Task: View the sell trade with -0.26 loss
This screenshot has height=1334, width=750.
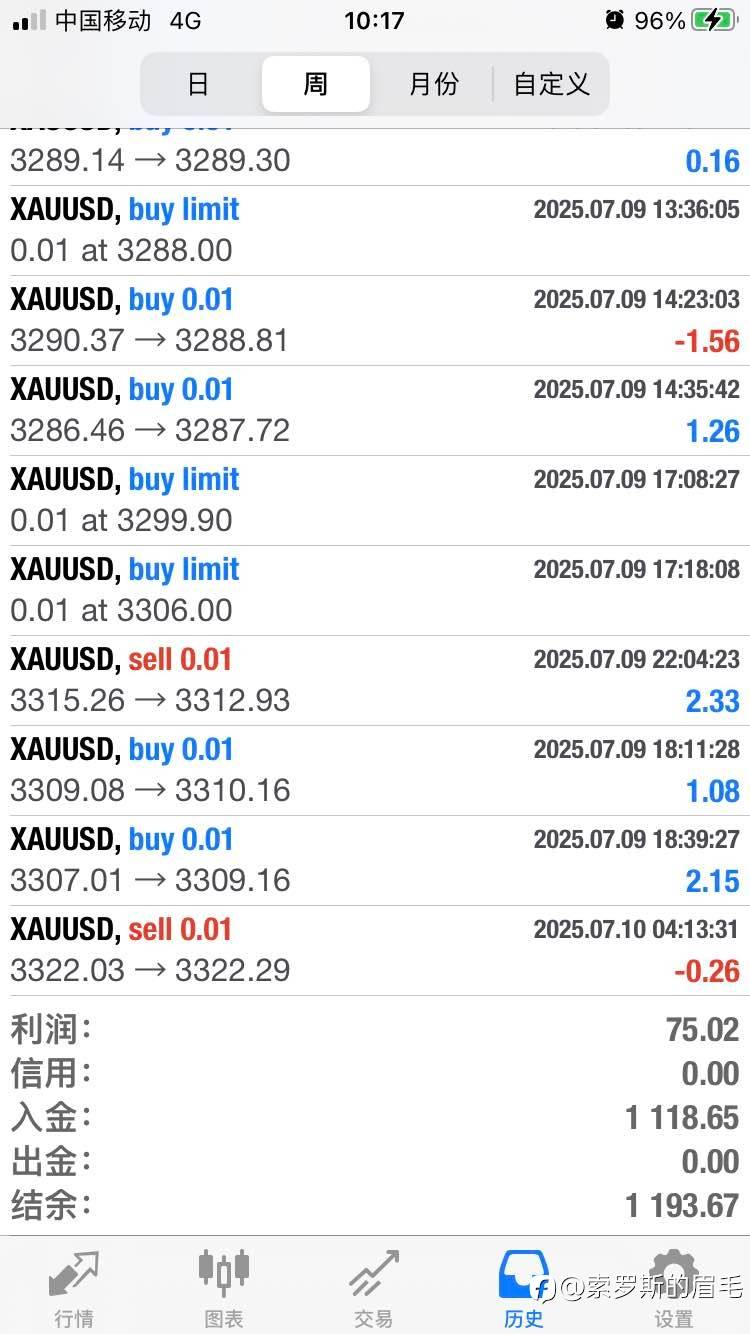Action: (375, 951)
